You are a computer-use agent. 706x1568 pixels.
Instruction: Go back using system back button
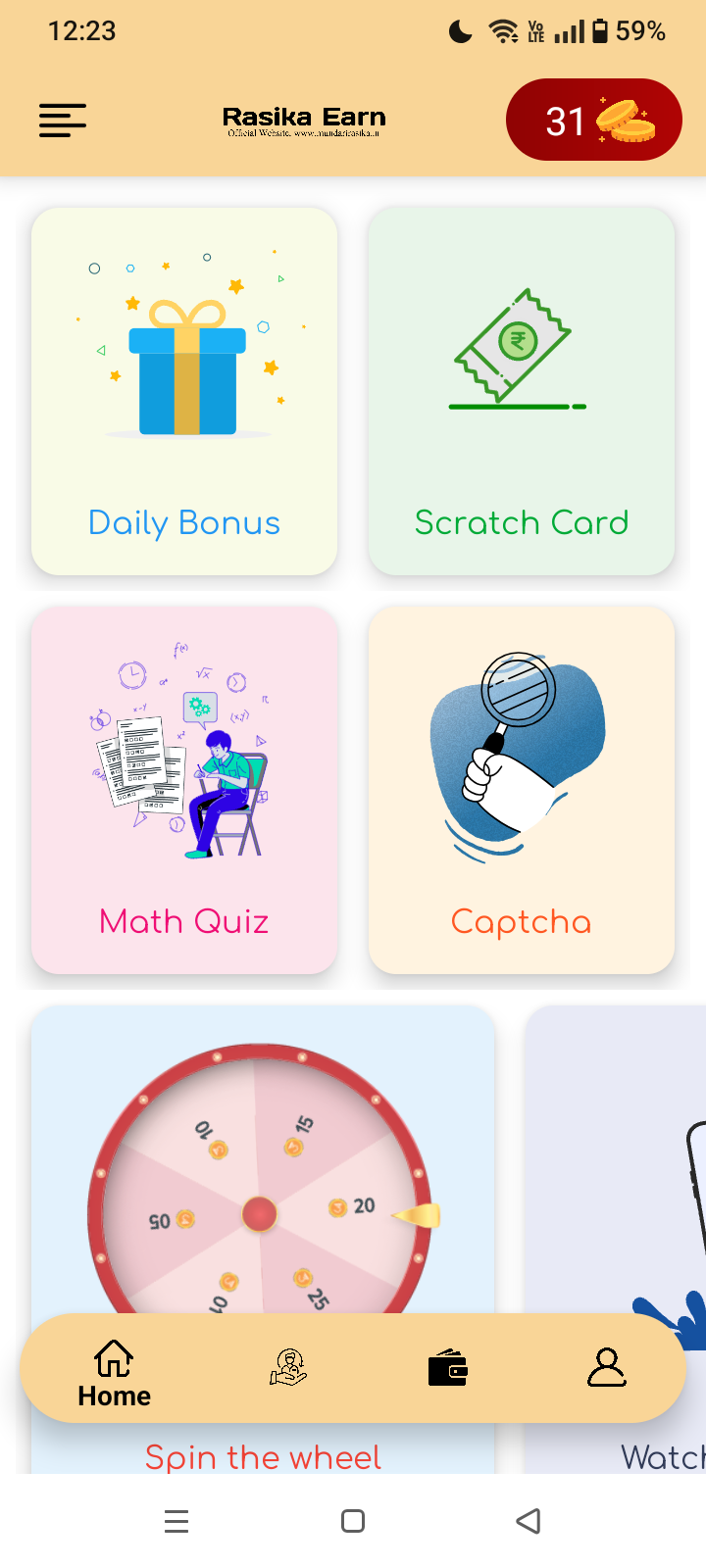[528, 1521]
